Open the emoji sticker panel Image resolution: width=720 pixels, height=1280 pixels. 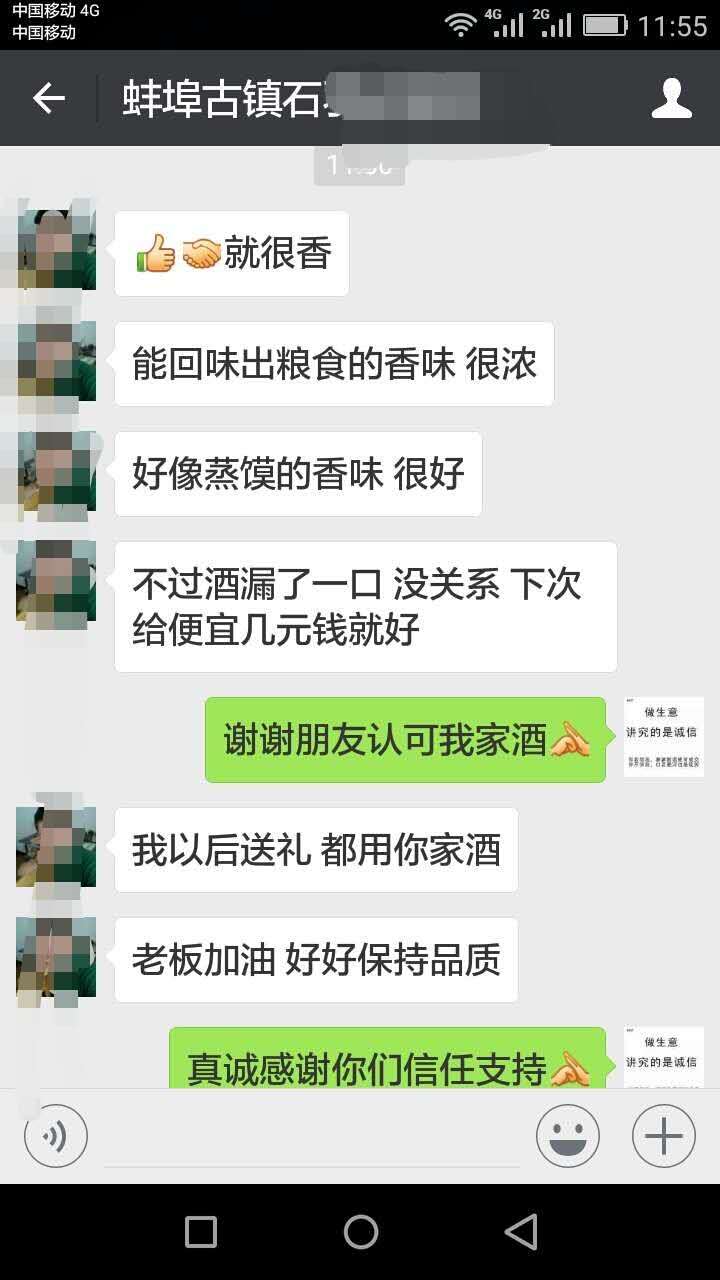point(567,1136)
